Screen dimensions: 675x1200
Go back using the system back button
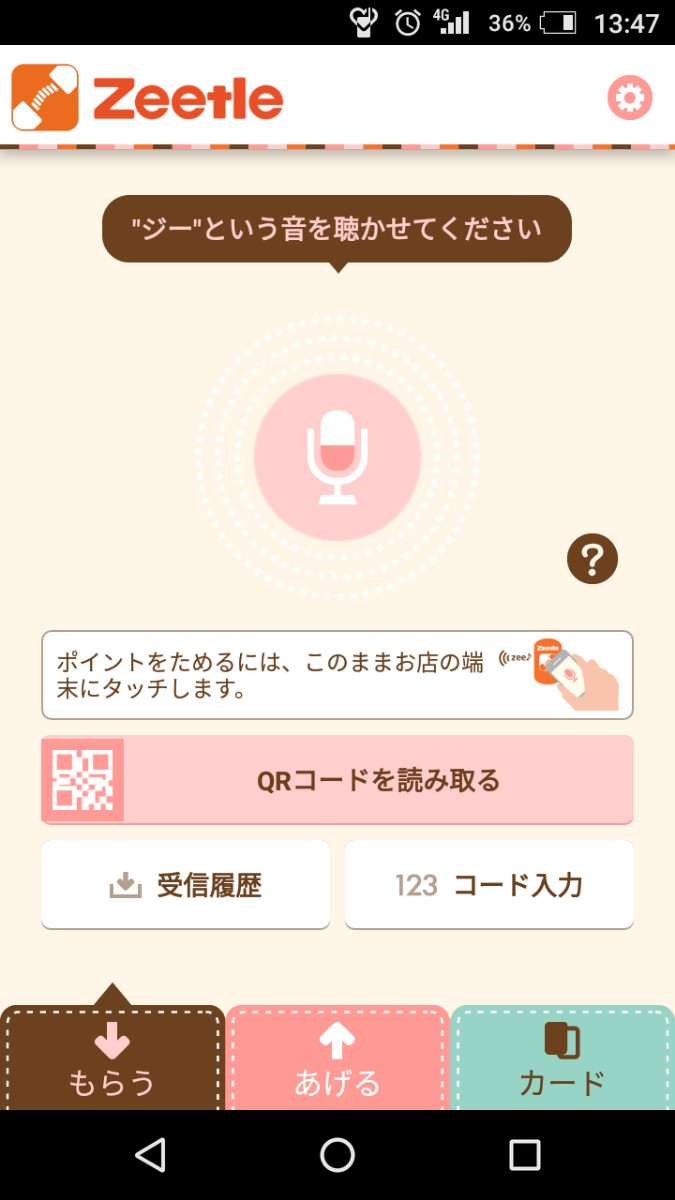pyautogui.click(x=150, y=1155)
